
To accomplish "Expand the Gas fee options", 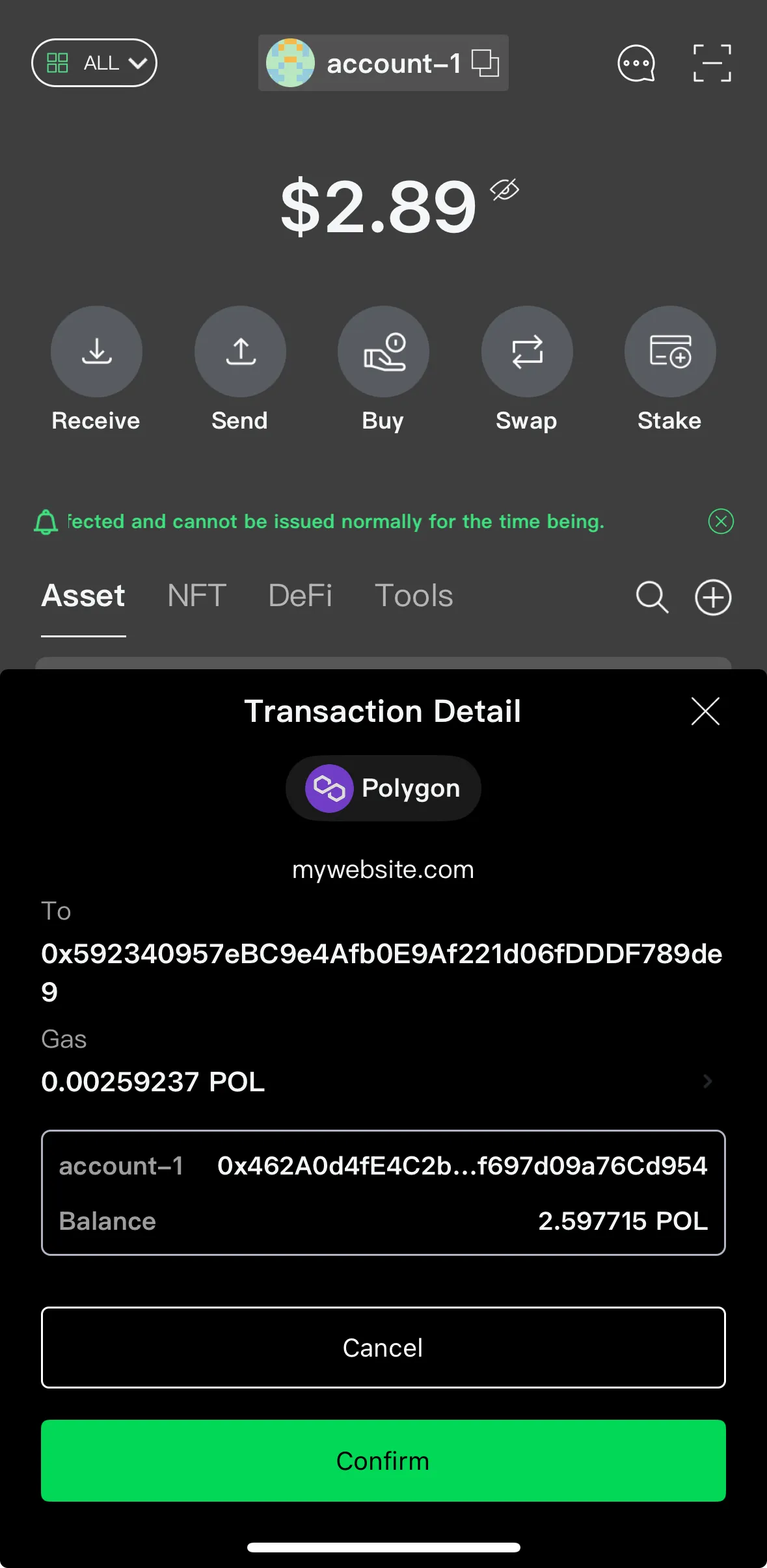I will (x=707, y=1081).
